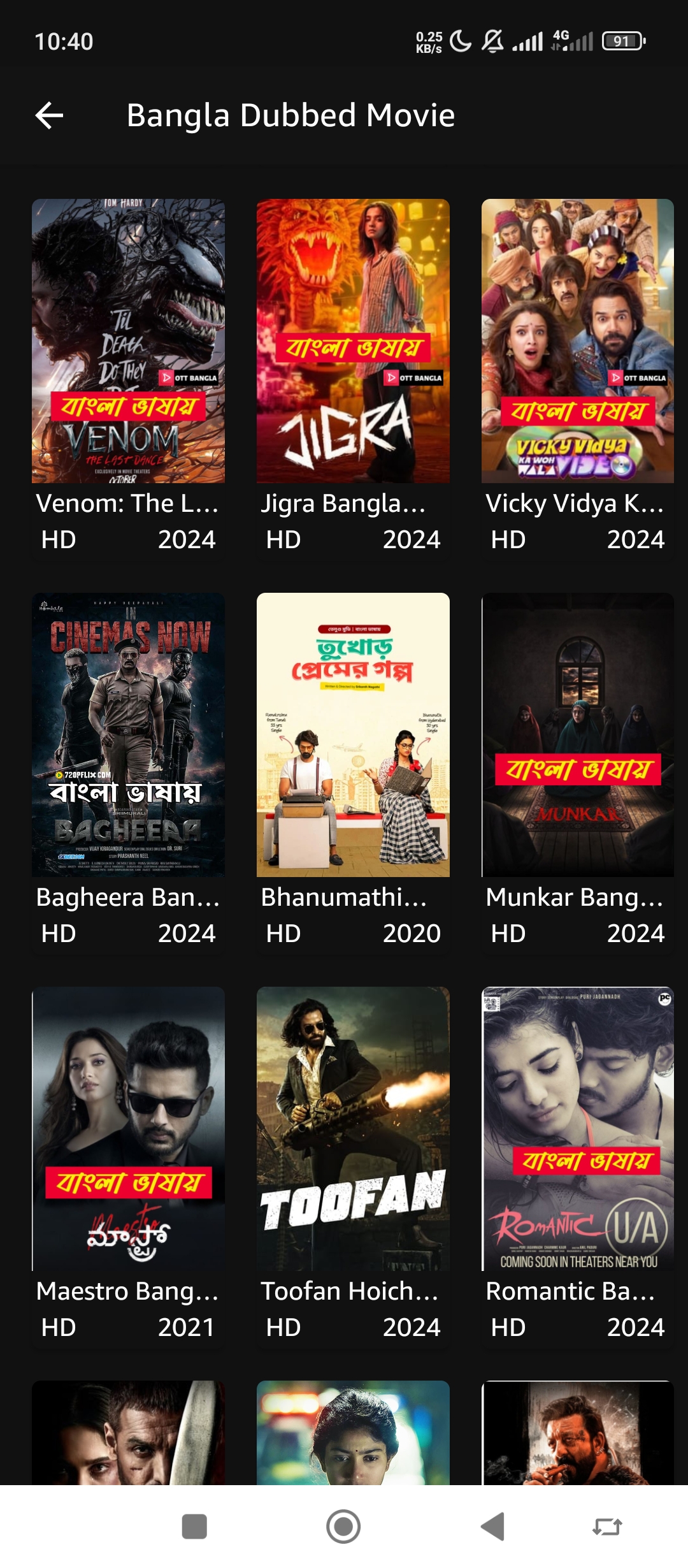Open the Vicky Vidya movie card
This screenshot has height=1568, width=688.
click(578, 379)
